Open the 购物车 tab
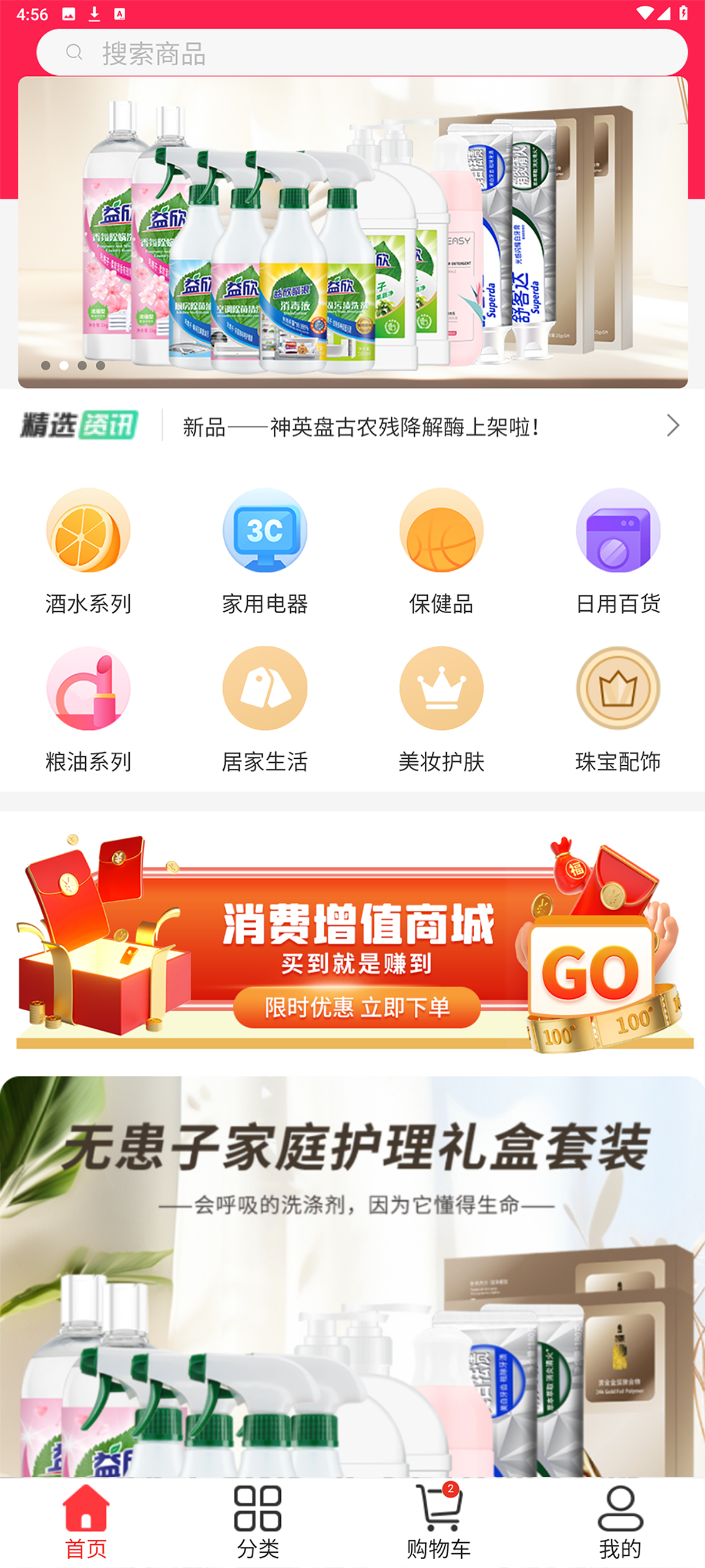The image size is (705, 1568). click(438, 1522)
